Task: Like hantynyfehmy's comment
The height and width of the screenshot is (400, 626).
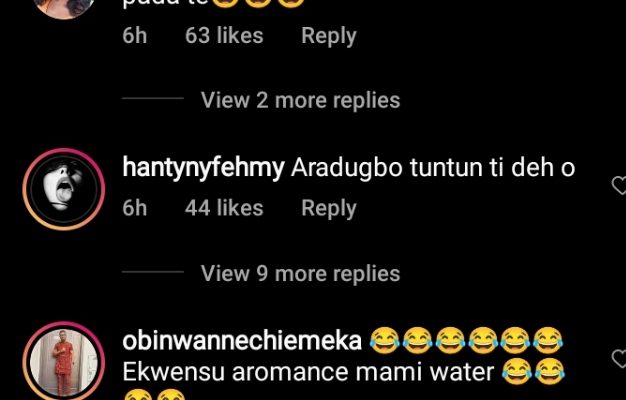Action: click(x=618, y=185)
